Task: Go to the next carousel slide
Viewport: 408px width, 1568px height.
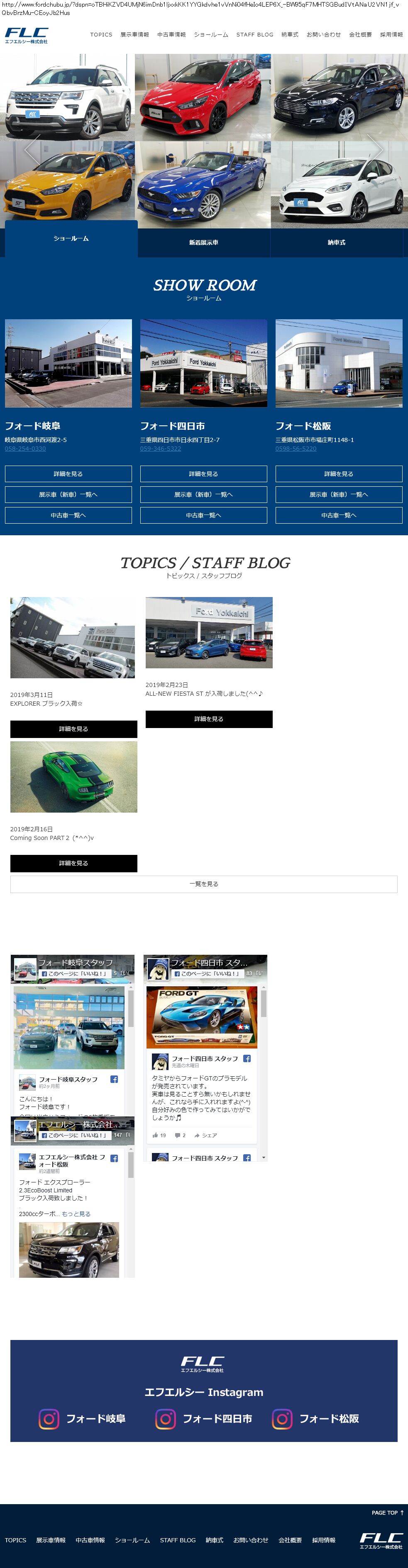Action: click(376, 149)
